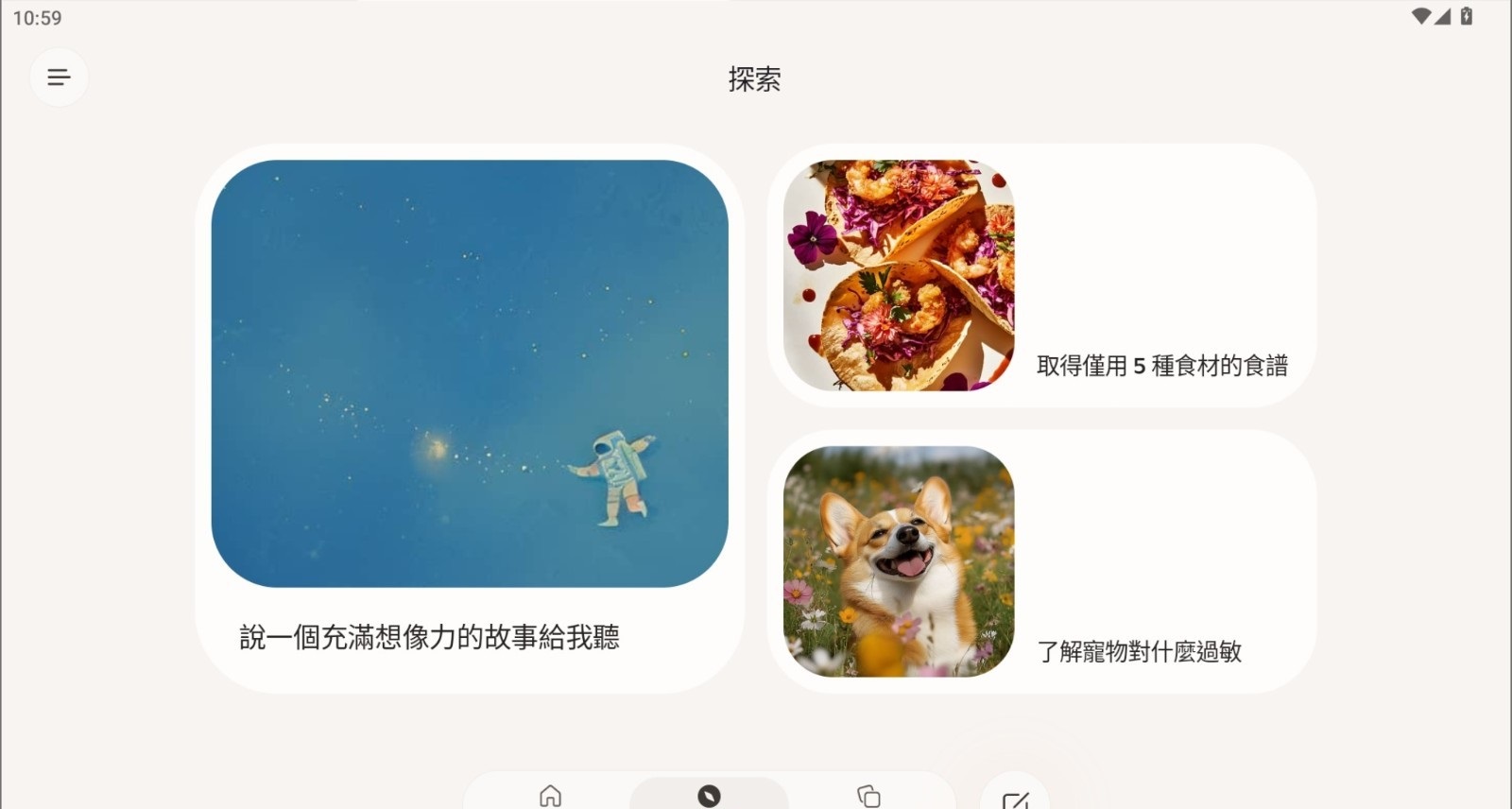Screen dimensions: 1512x809
Task: Switch to the pages library tab
Action: tap(868, 796)
